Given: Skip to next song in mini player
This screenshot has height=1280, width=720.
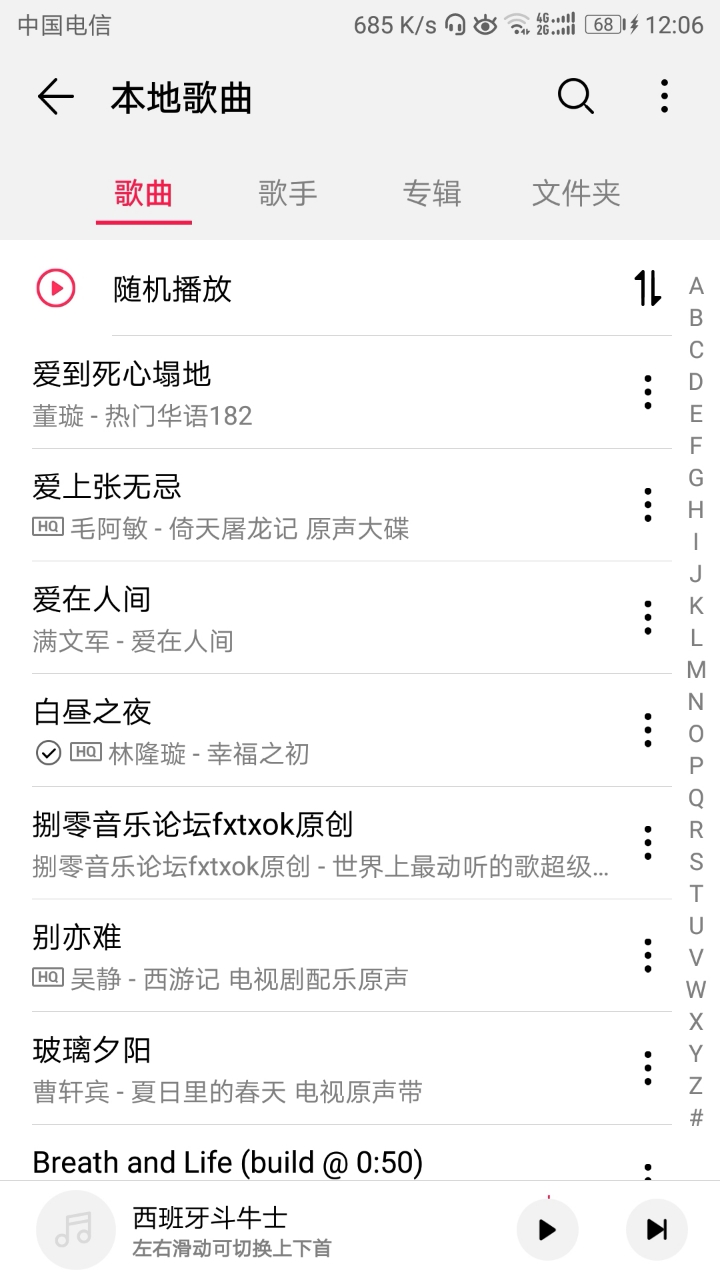Looking at the screenshot, I should (x=656, y=1229).
